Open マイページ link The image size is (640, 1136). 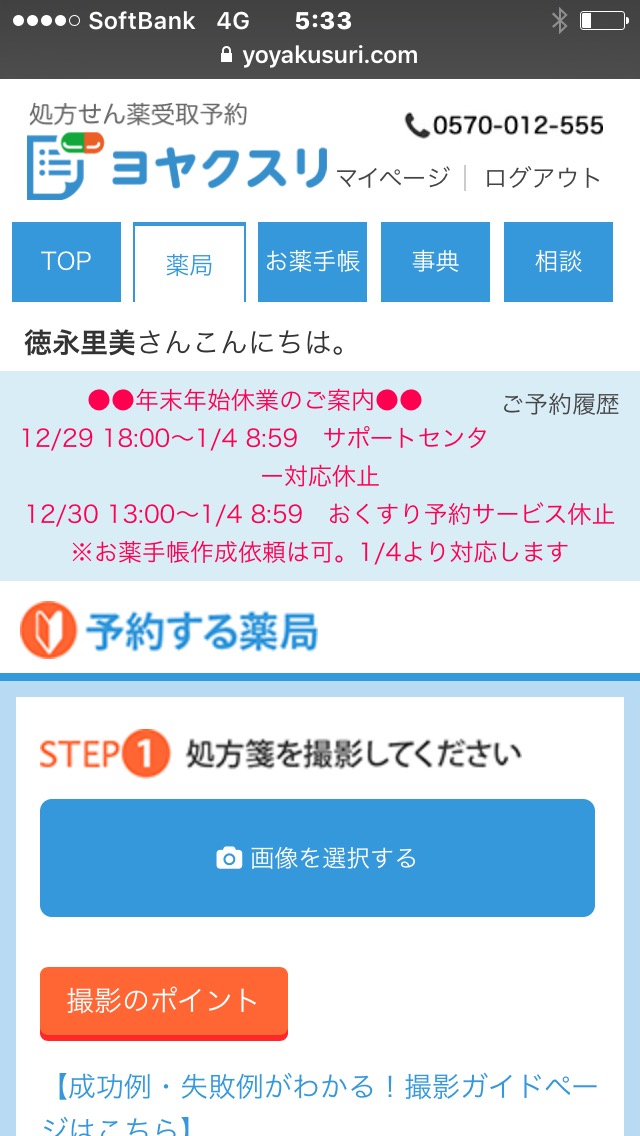pos(392,178)
